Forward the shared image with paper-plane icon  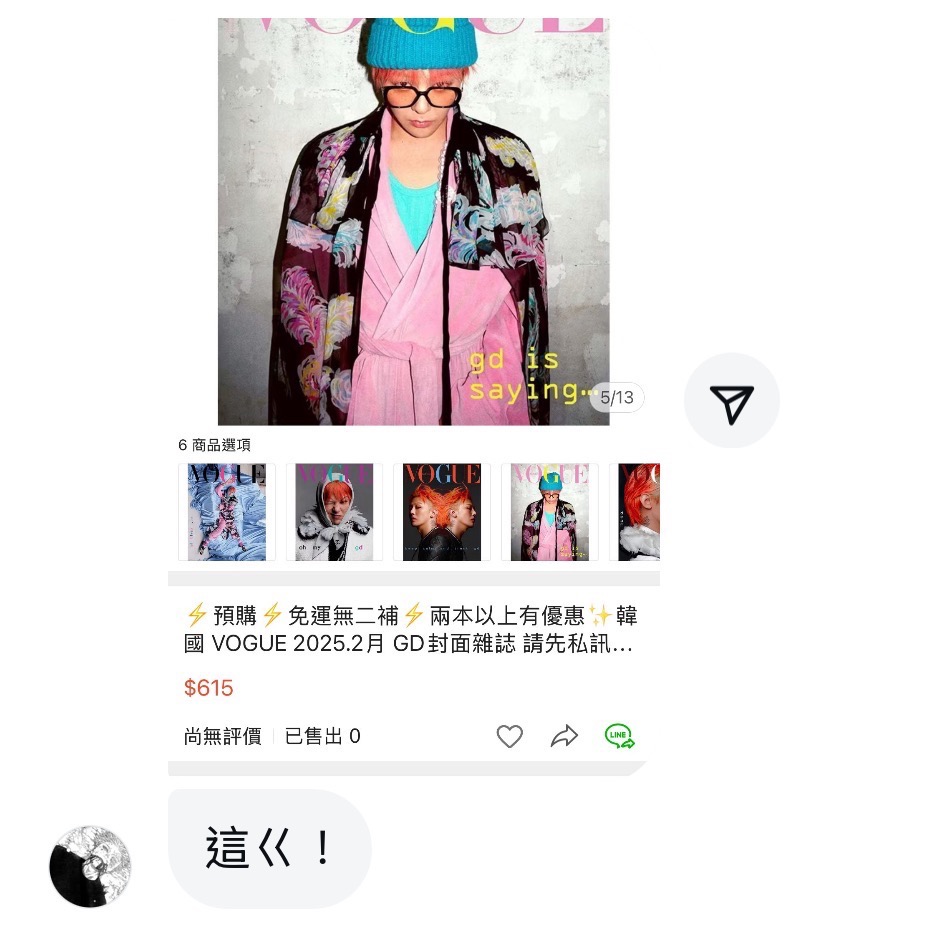coord(731,401)
